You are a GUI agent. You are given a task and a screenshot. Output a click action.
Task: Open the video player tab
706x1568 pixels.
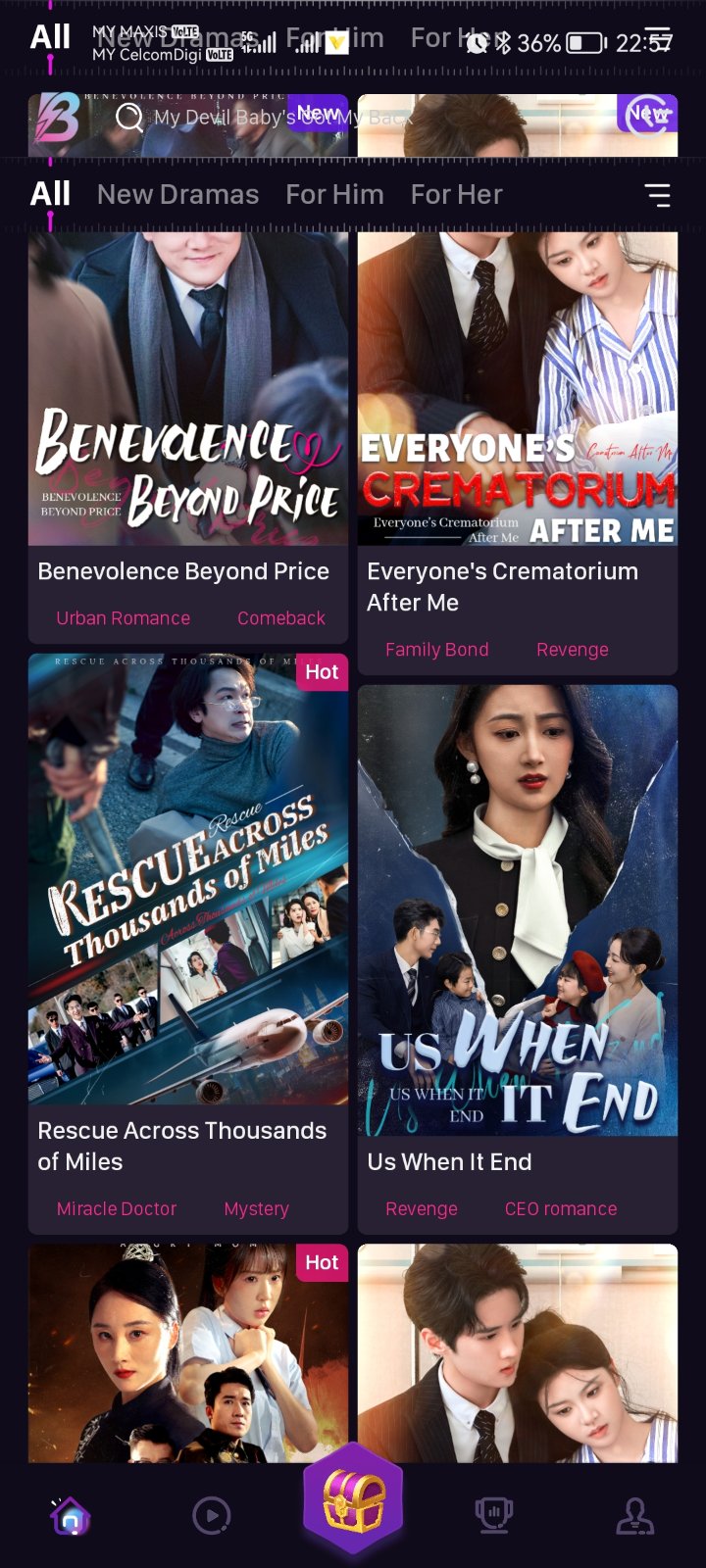211,1516
